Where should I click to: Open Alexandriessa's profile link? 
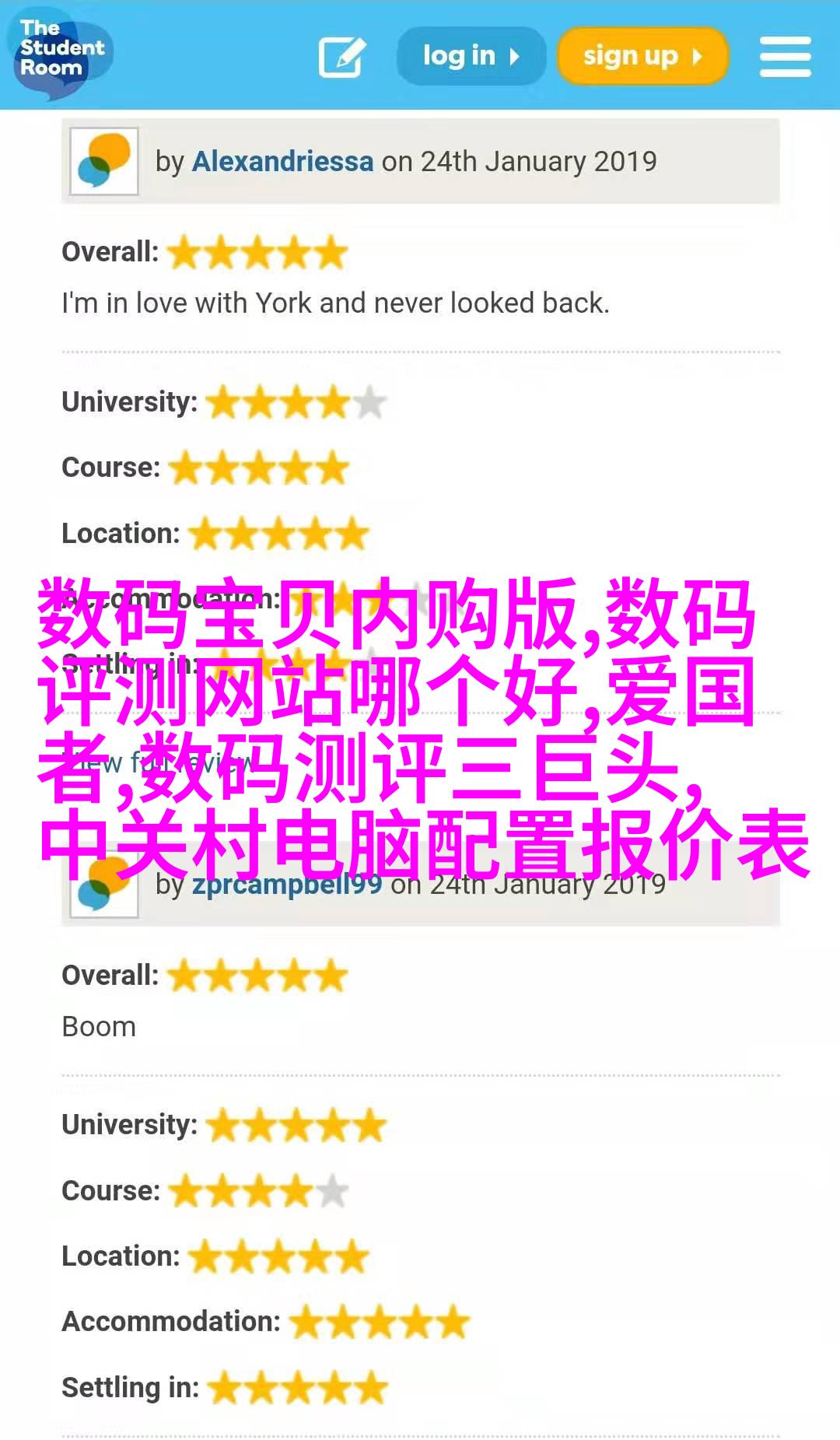(282, 161)
